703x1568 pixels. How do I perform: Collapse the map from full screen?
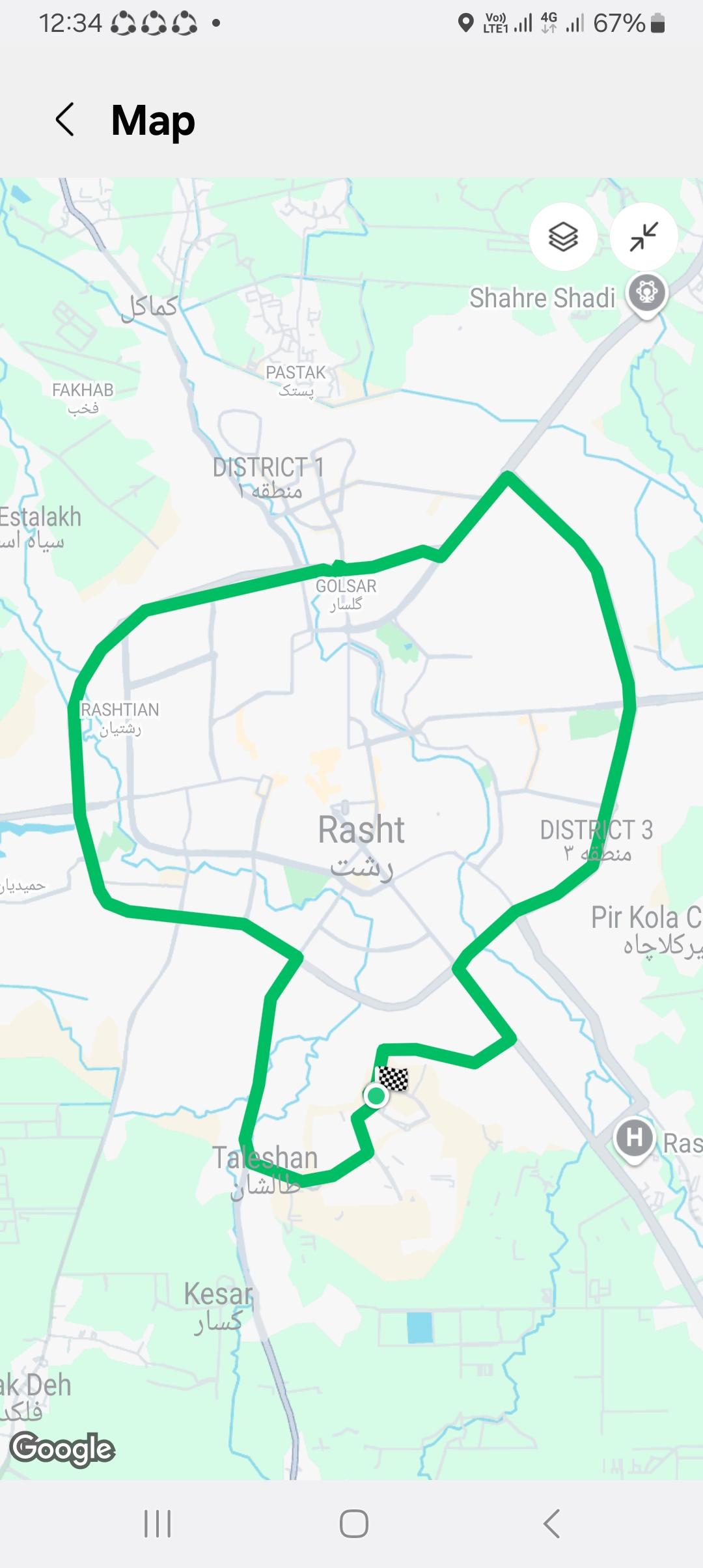[x=644, y=236]
